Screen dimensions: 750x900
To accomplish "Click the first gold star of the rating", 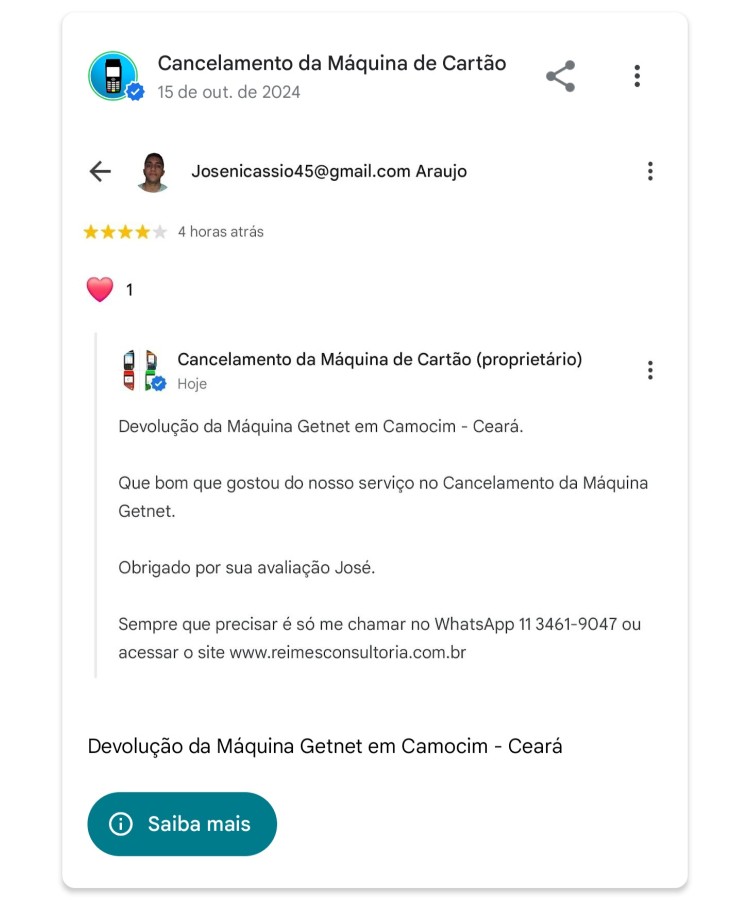I will [92, 229].
